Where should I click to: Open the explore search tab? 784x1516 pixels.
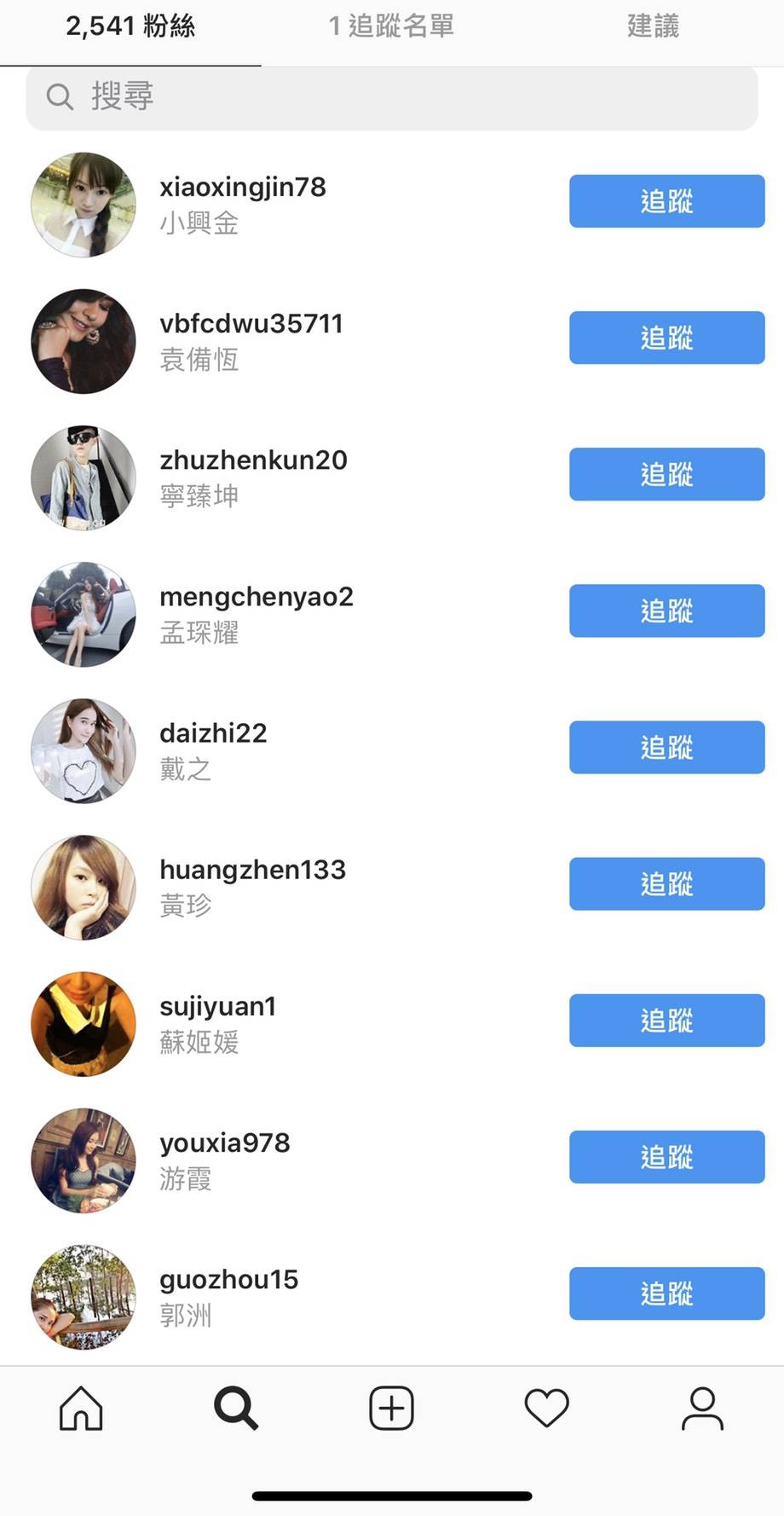[236, 1408]
